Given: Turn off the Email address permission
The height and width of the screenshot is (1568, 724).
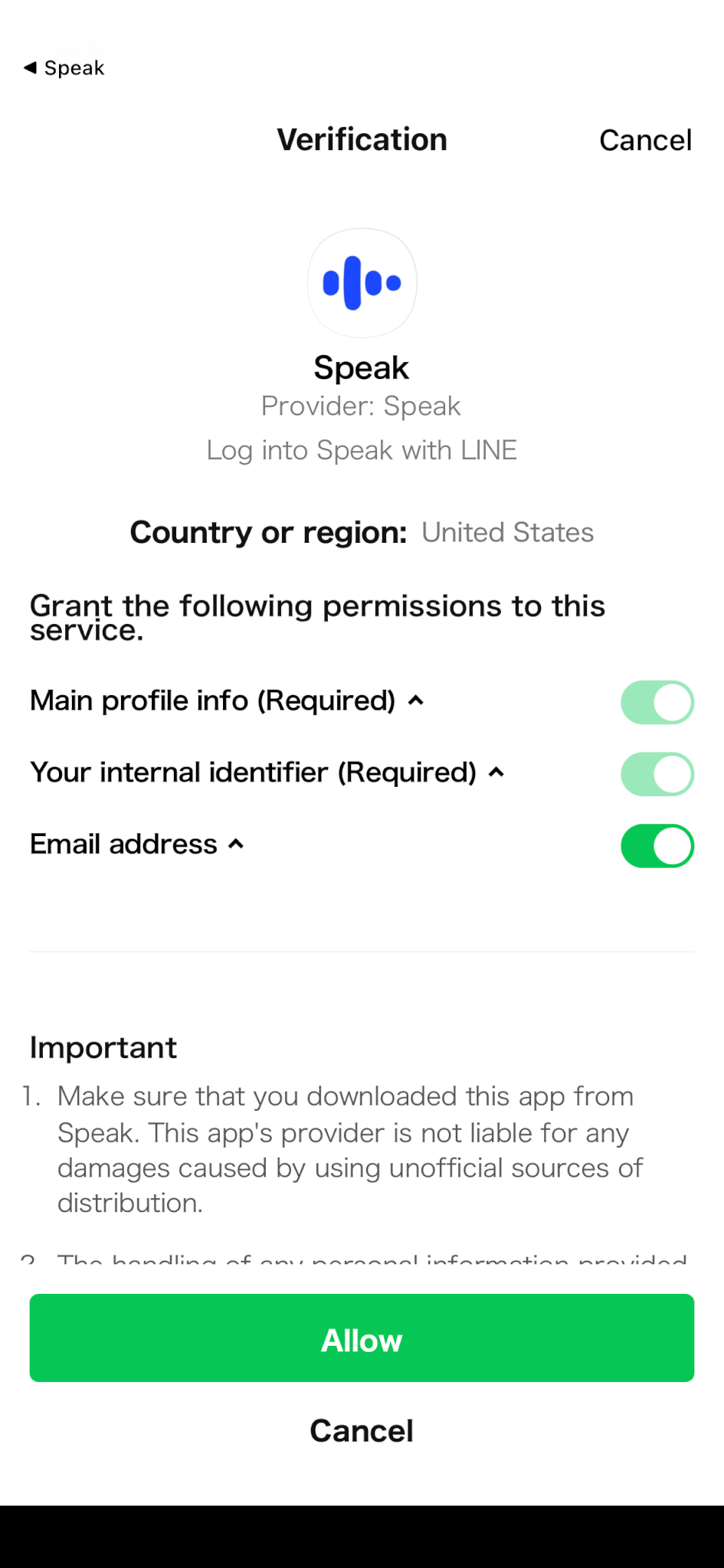Looking at the screenshot, I should coord(657,846).
